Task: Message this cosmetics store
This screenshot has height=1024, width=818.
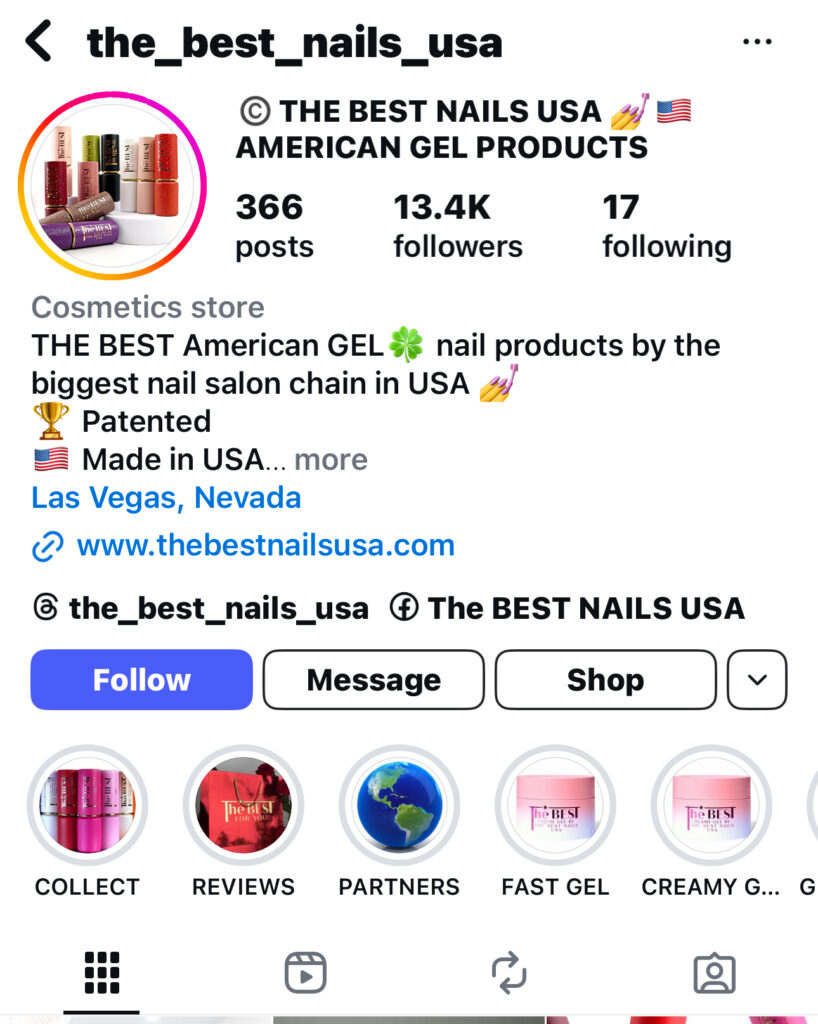Action: tap(373, 680)
